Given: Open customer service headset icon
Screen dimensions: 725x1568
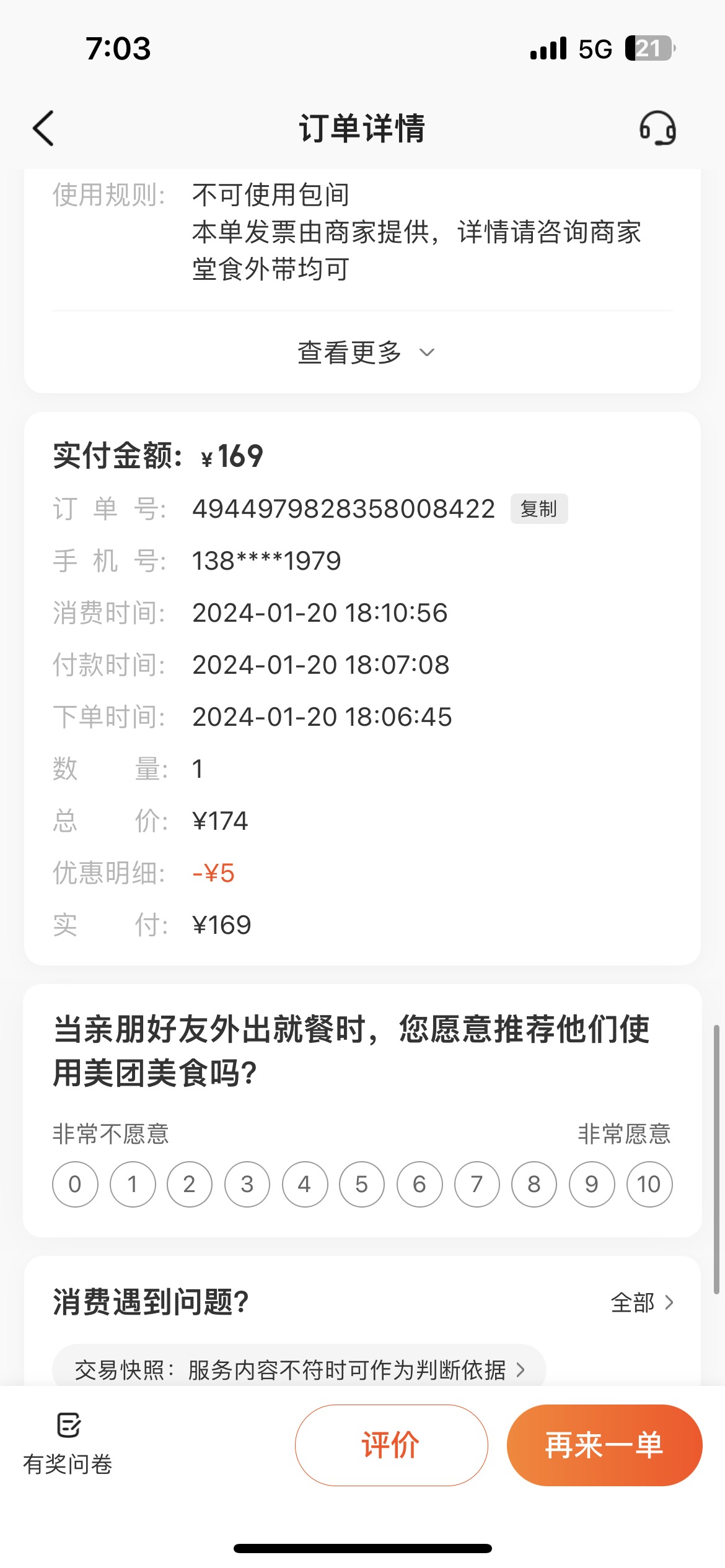Looking at the screenshot, I should click(657, 128).
